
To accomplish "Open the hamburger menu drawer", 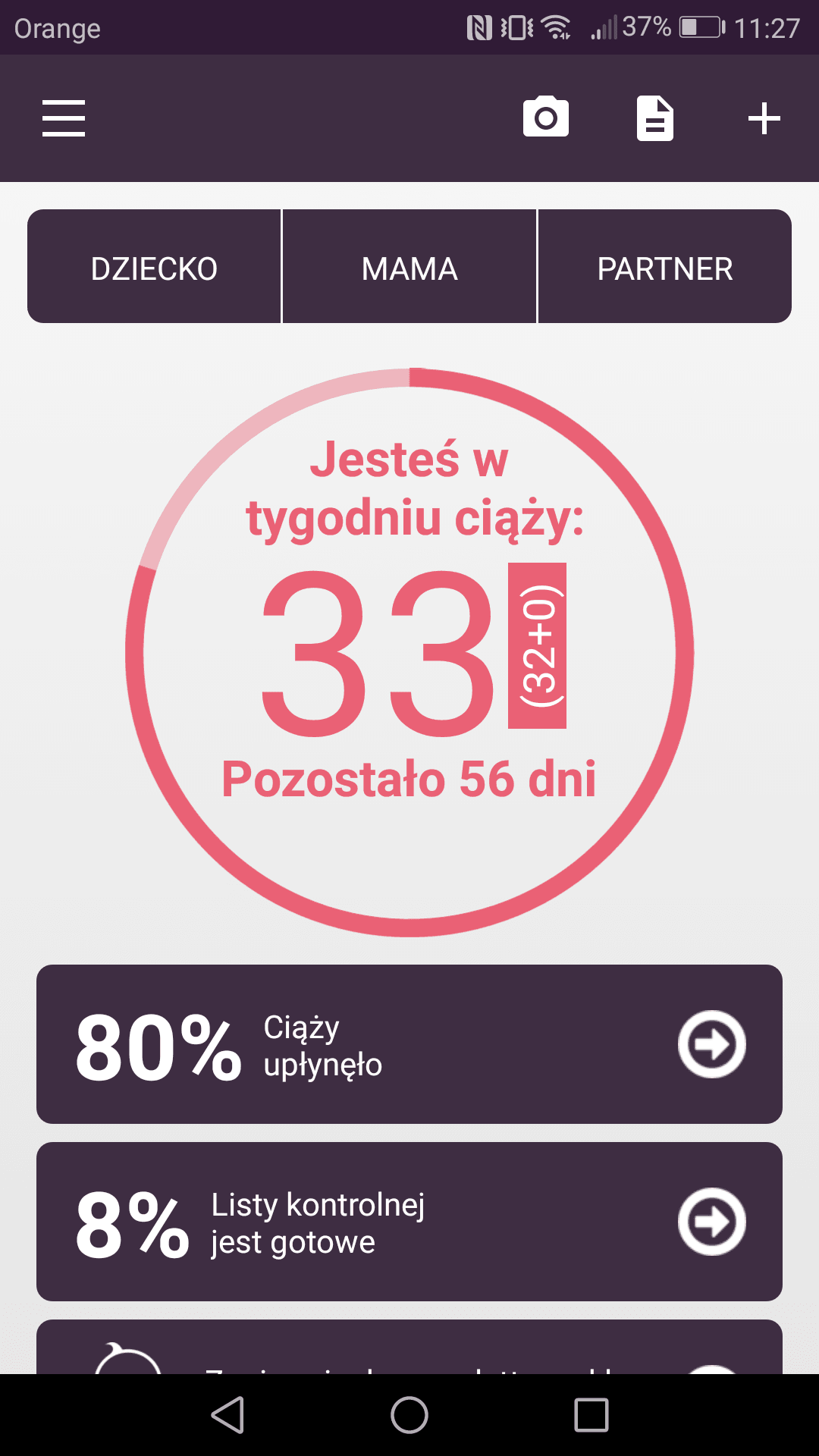I will click(64, 118).
